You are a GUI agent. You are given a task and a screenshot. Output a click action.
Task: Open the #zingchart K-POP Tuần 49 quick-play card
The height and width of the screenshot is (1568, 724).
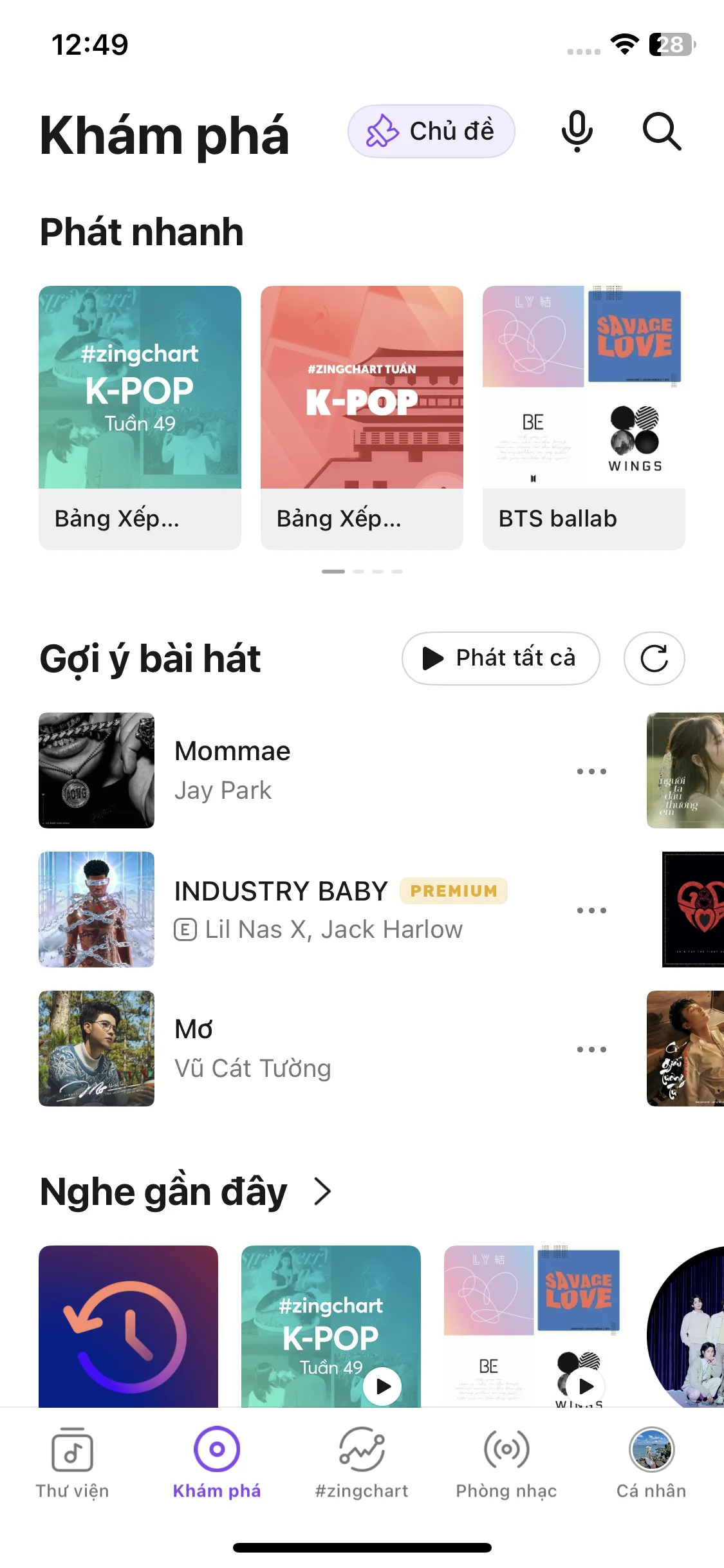140,417
